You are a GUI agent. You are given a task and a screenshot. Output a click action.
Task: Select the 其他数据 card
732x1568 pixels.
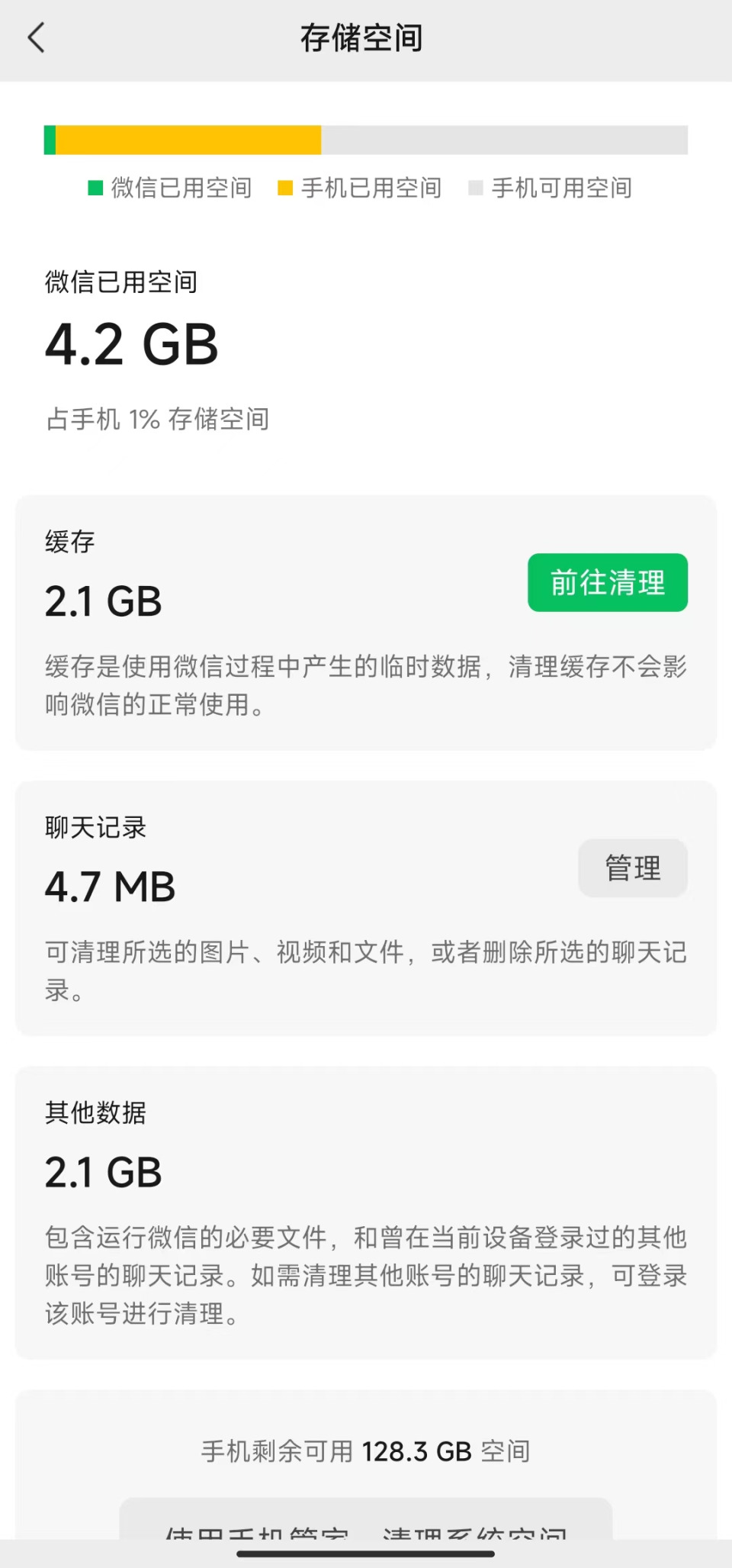click(x=366, y=1213)
